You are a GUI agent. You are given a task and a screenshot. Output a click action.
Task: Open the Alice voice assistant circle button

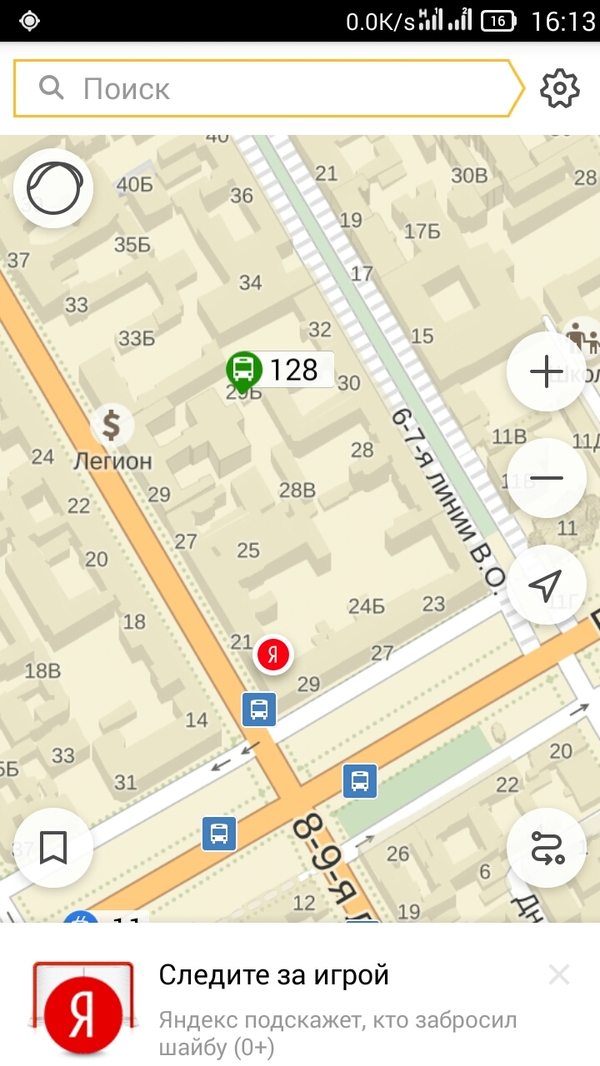(53, 188)
